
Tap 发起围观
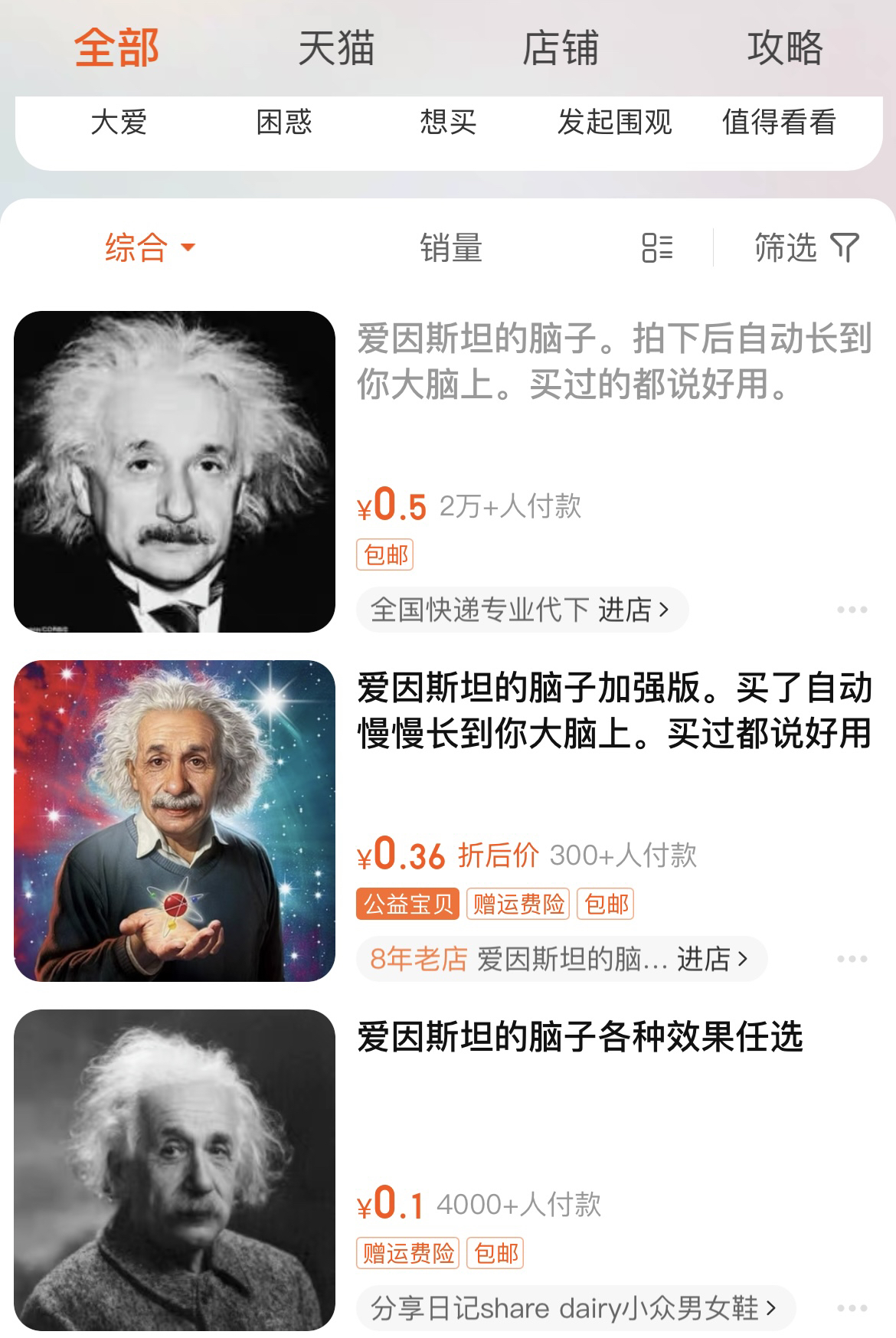pos(614,123)
